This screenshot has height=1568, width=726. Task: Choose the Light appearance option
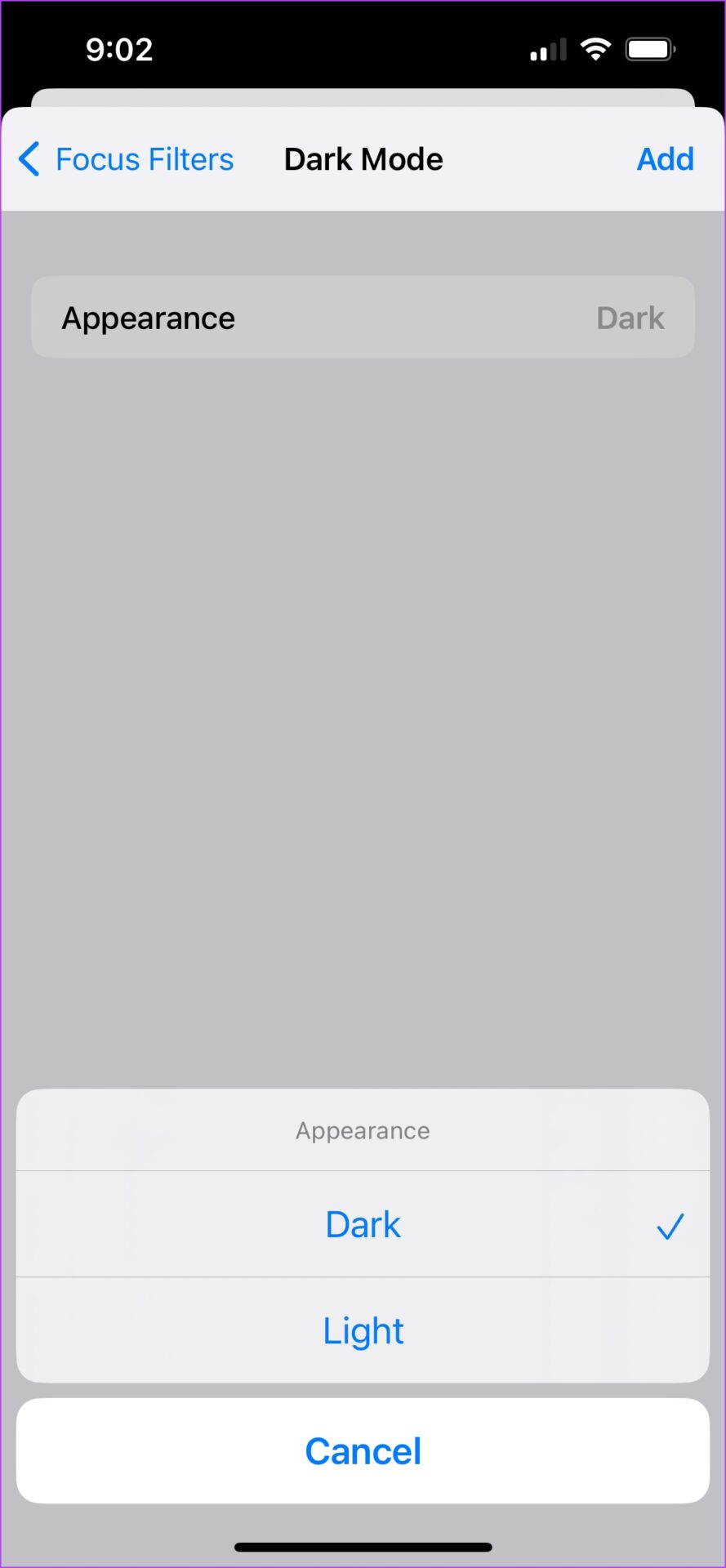pos(363,1330)
